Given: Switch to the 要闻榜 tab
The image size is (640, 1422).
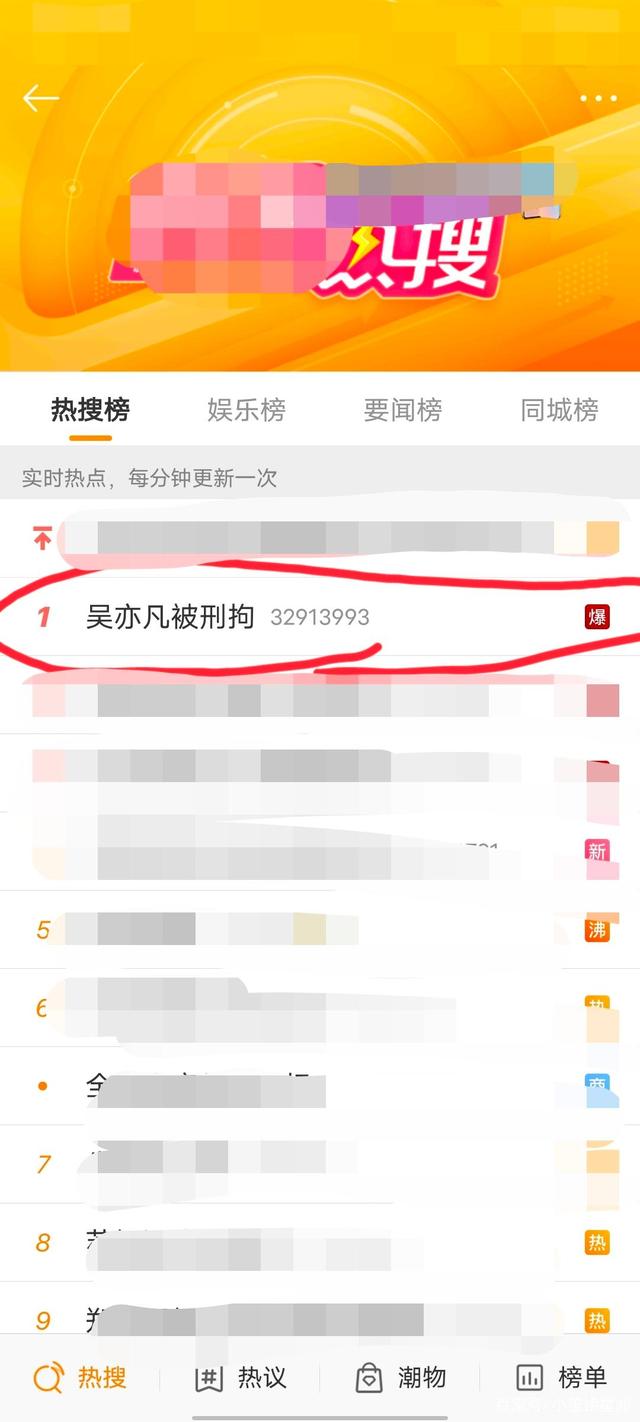Looking at the screenshot, I should 403,410.
